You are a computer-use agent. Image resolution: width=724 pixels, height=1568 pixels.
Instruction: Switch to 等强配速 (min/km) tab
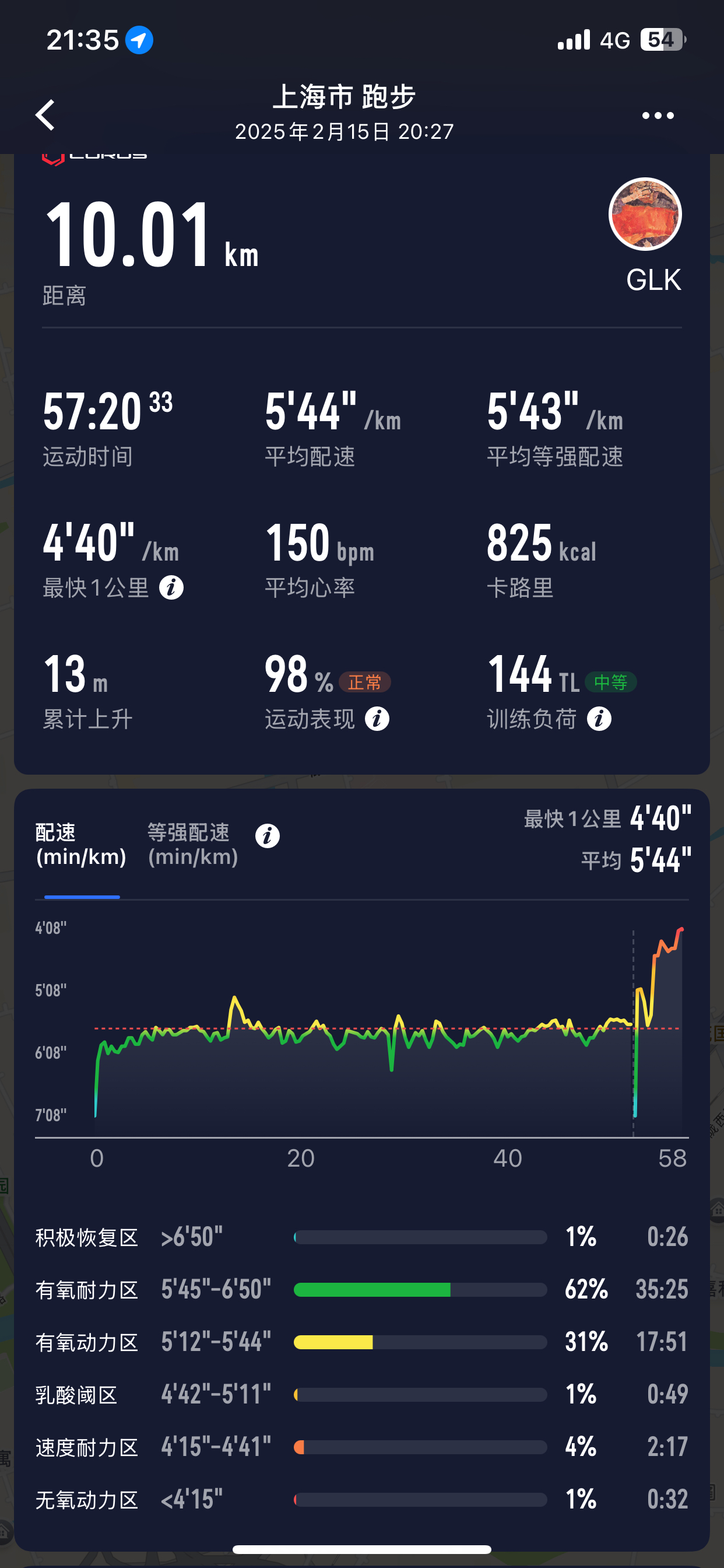[x=193, y=845]
